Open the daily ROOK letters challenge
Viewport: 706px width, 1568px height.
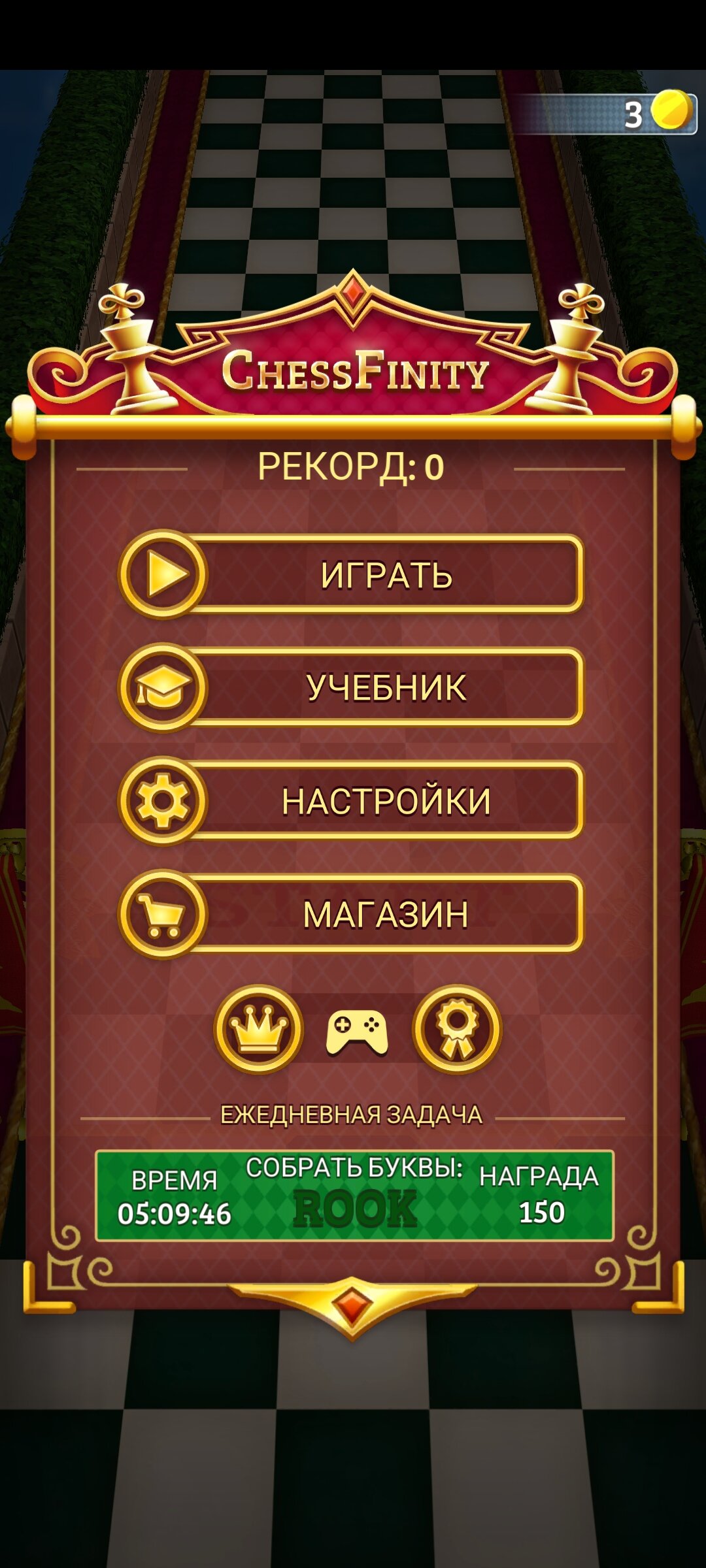(354, 1196)
